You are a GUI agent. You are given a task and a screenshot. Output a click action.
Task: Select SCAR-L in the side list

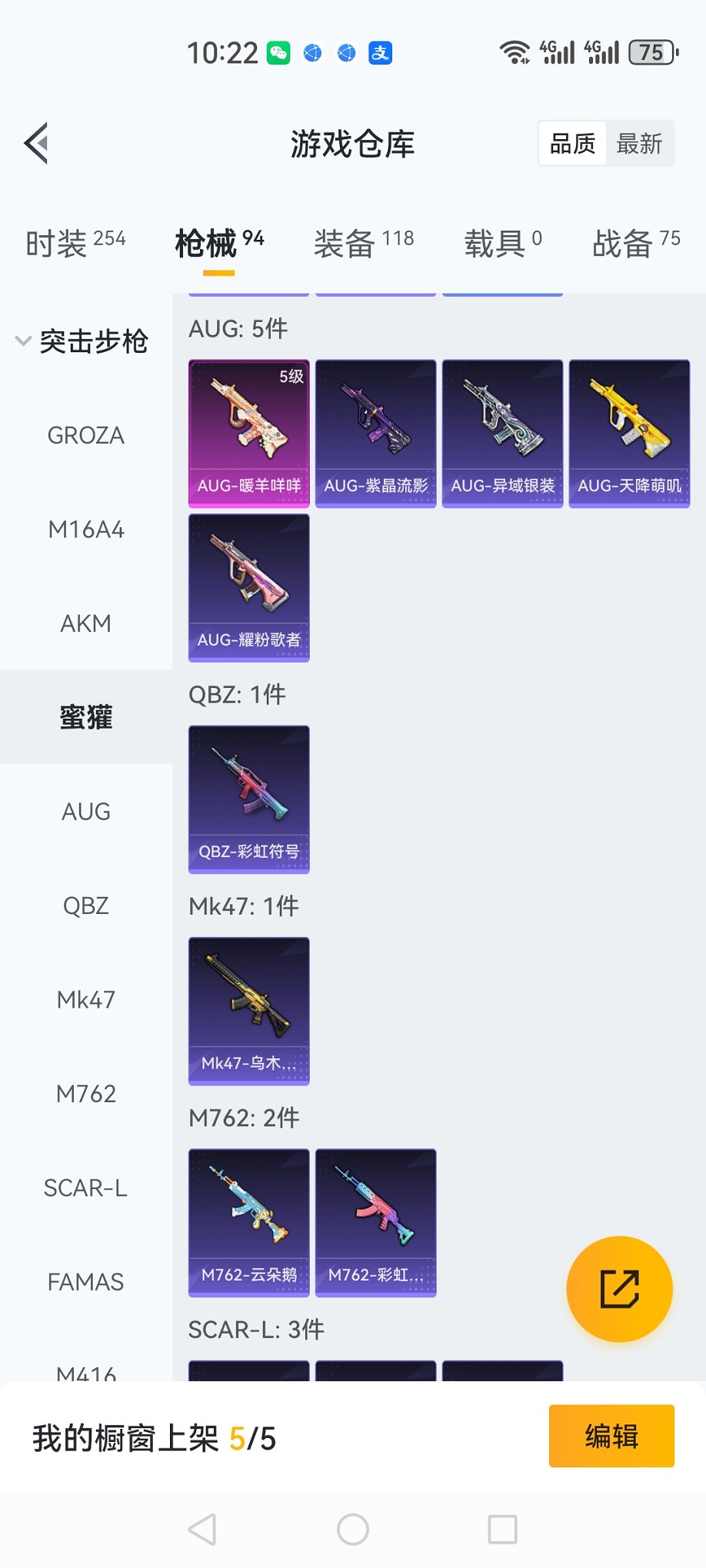tap(86, 1188)
